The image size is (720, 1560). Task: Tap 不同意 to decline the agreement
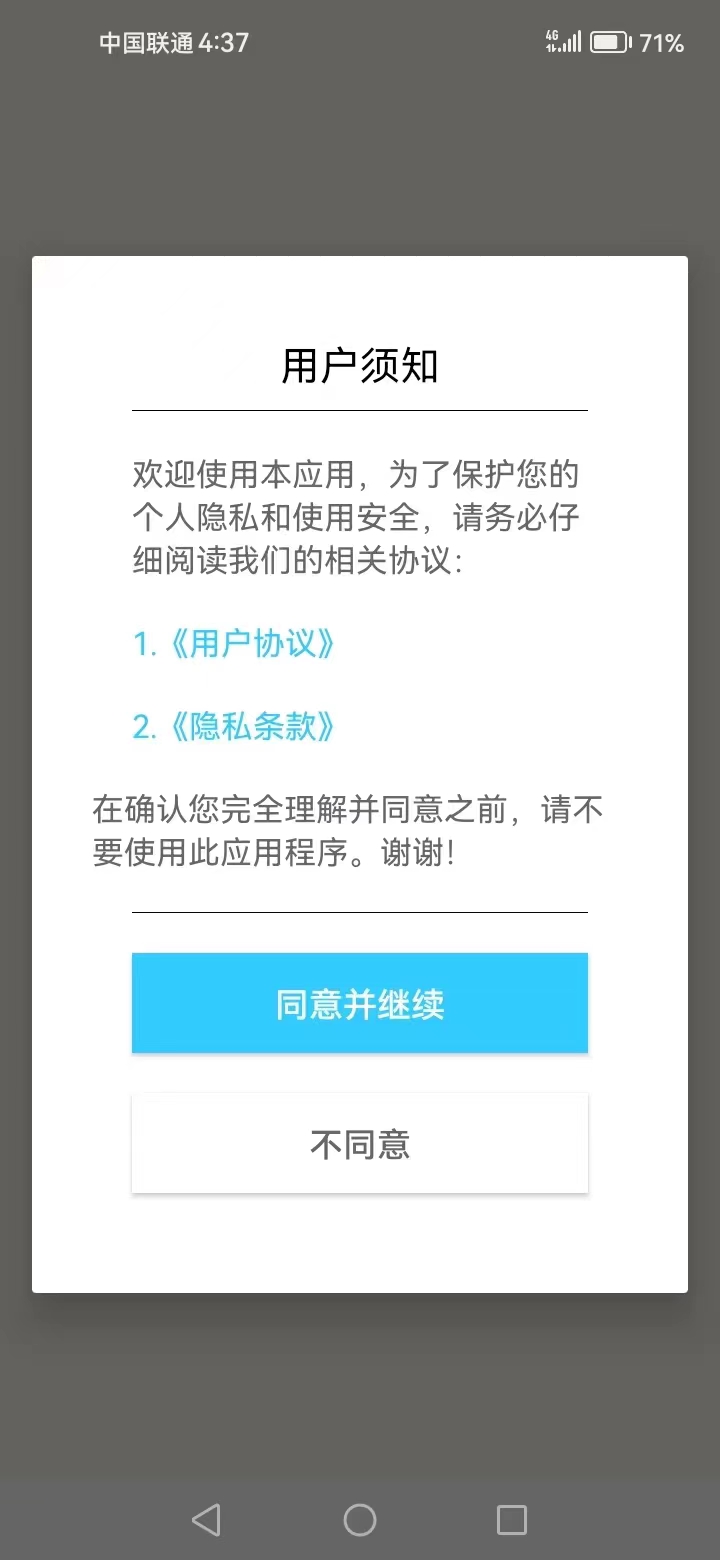click(x=360, y=1143)
